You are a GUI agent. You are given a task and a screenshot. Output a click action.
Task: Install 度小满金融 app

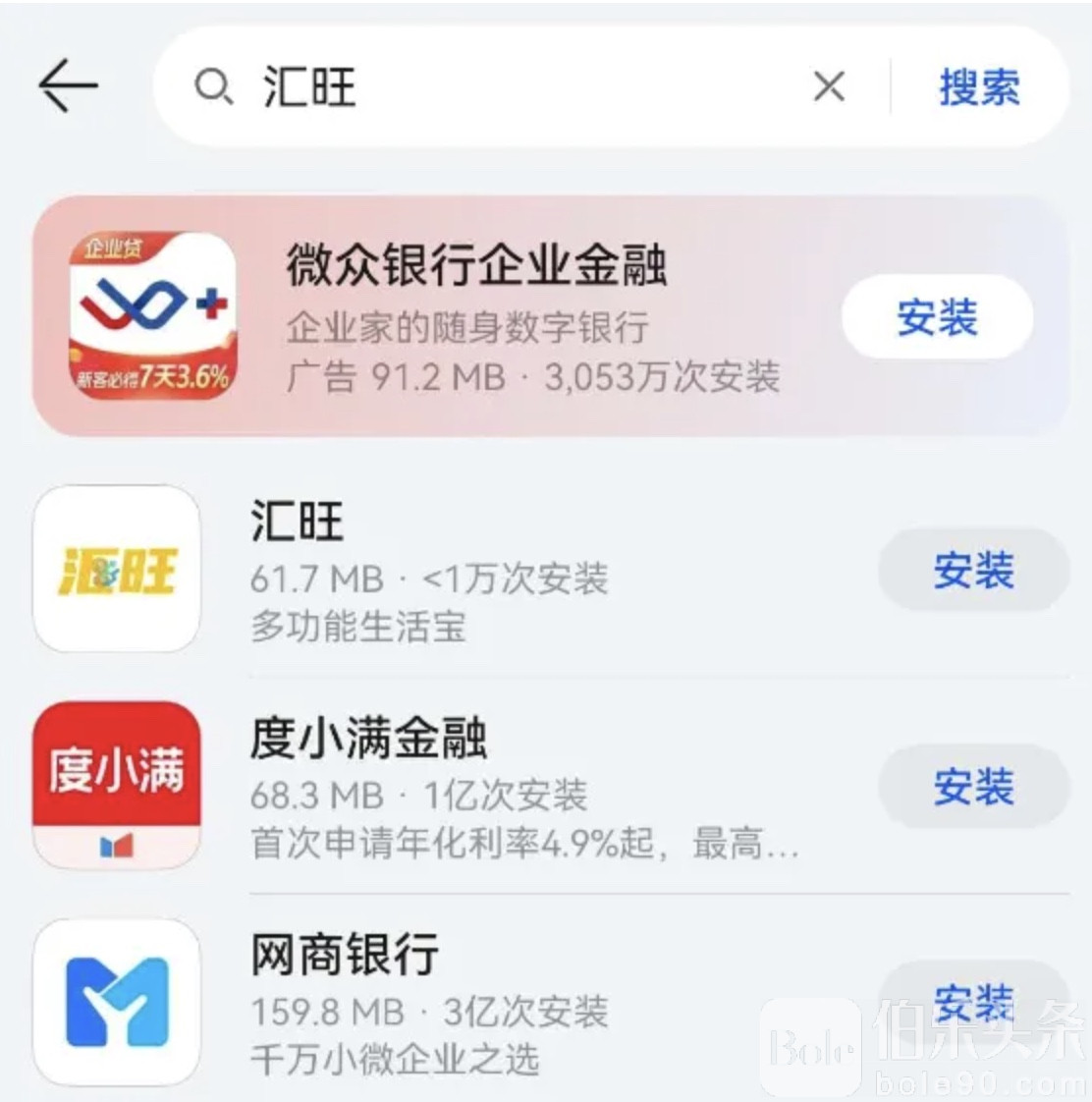click(972, 787)
